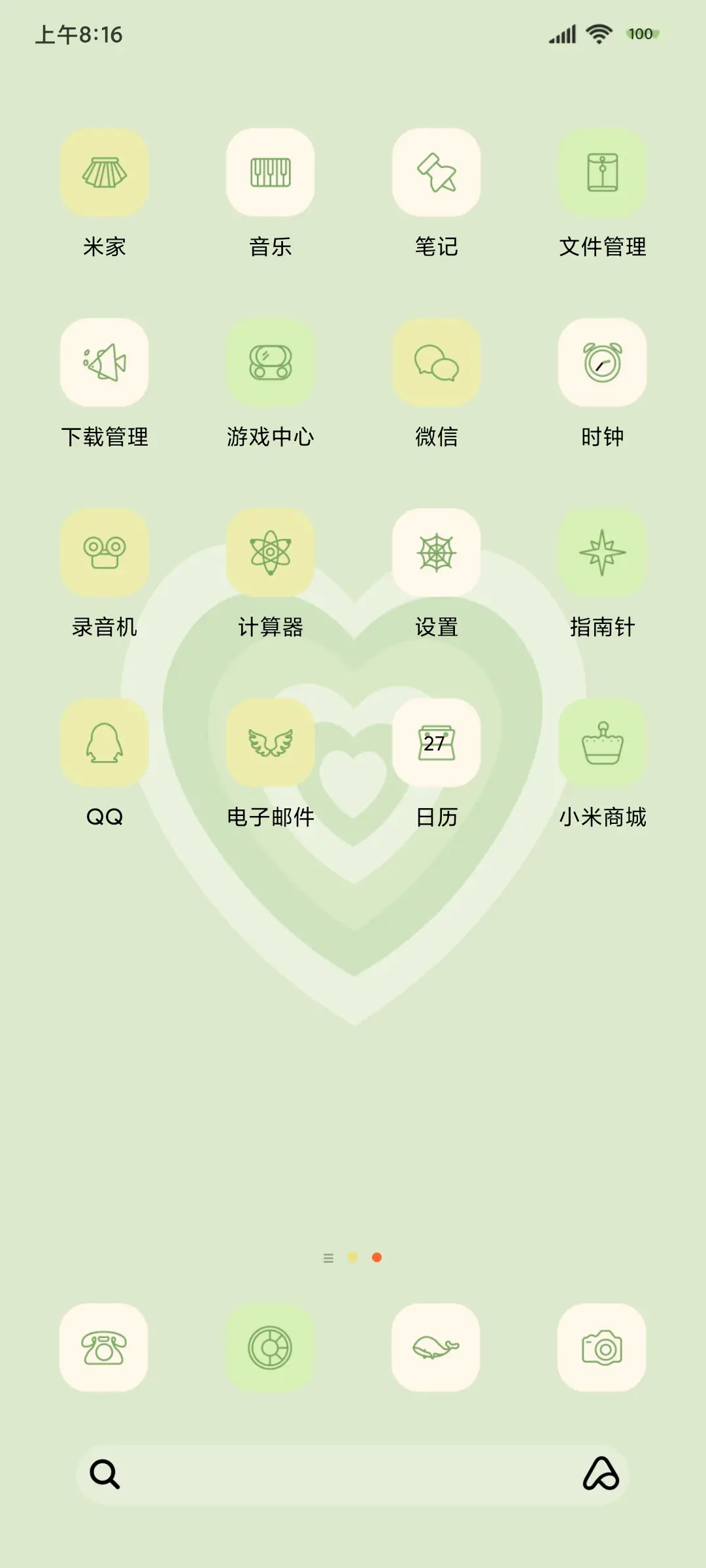The width and height of the screenshot is (706, 1568).
Task: Tap the telephone icon in the dock
Action: tap(105, 1352)
